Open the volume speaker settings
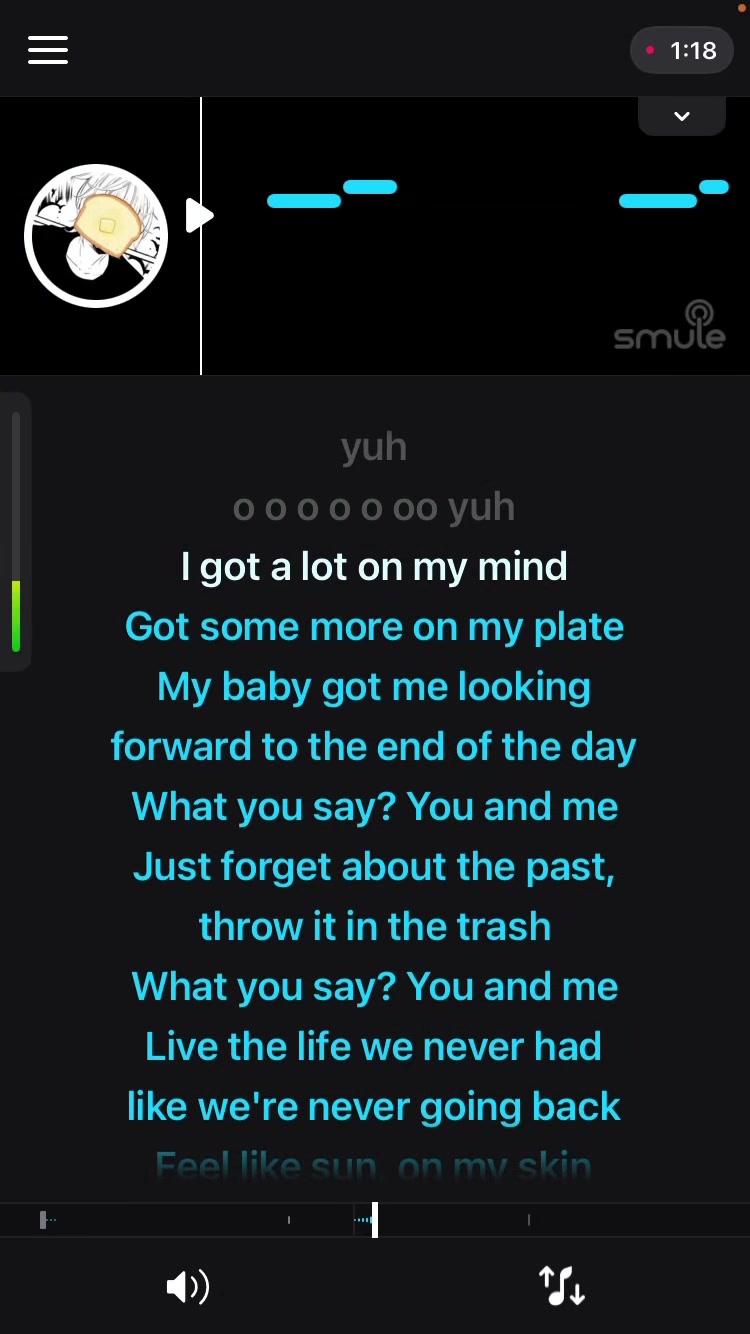This screenshot has height=1334, width=750. (187, 1286)
